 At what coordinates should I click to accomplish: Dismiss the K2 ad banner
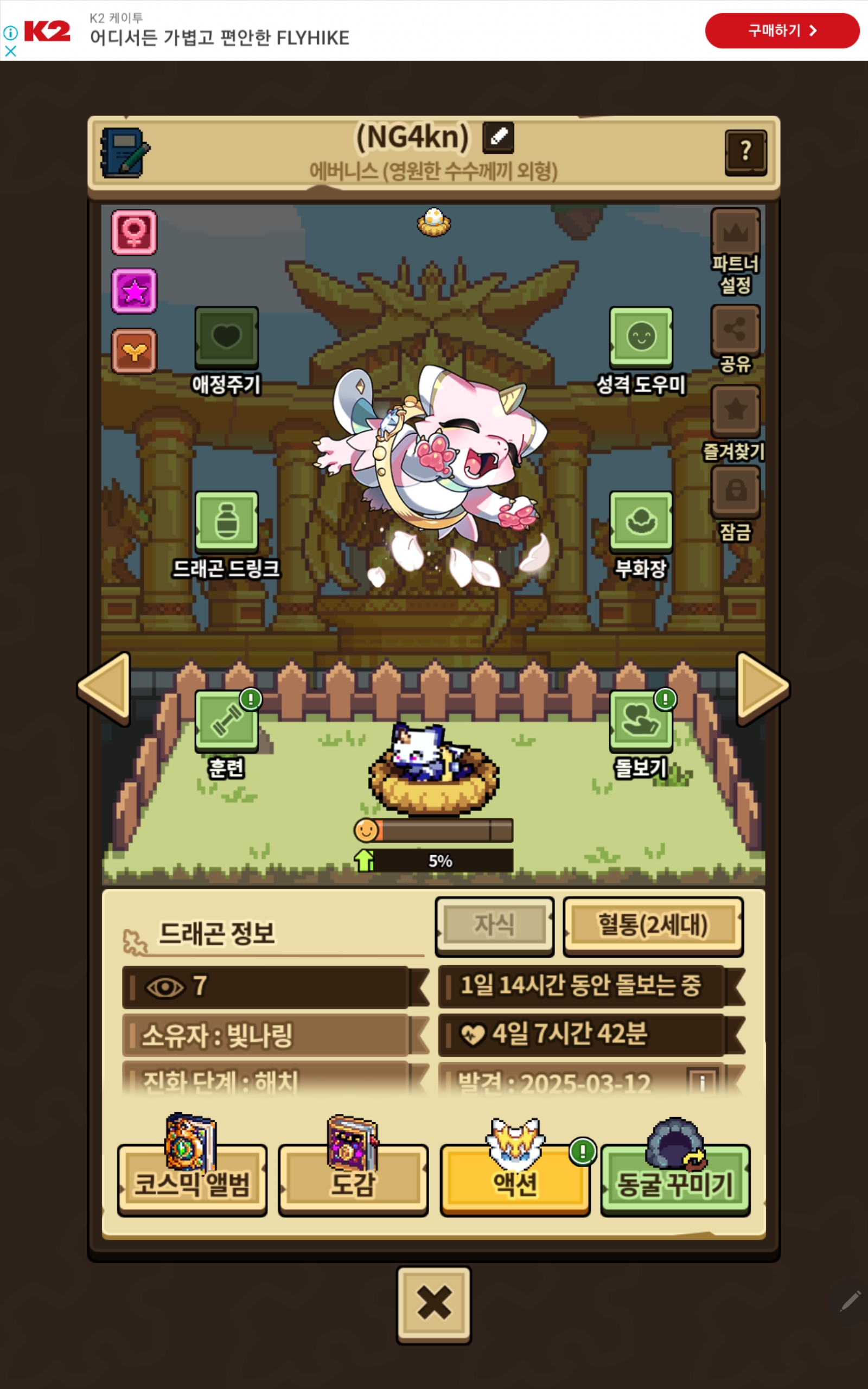10,51
